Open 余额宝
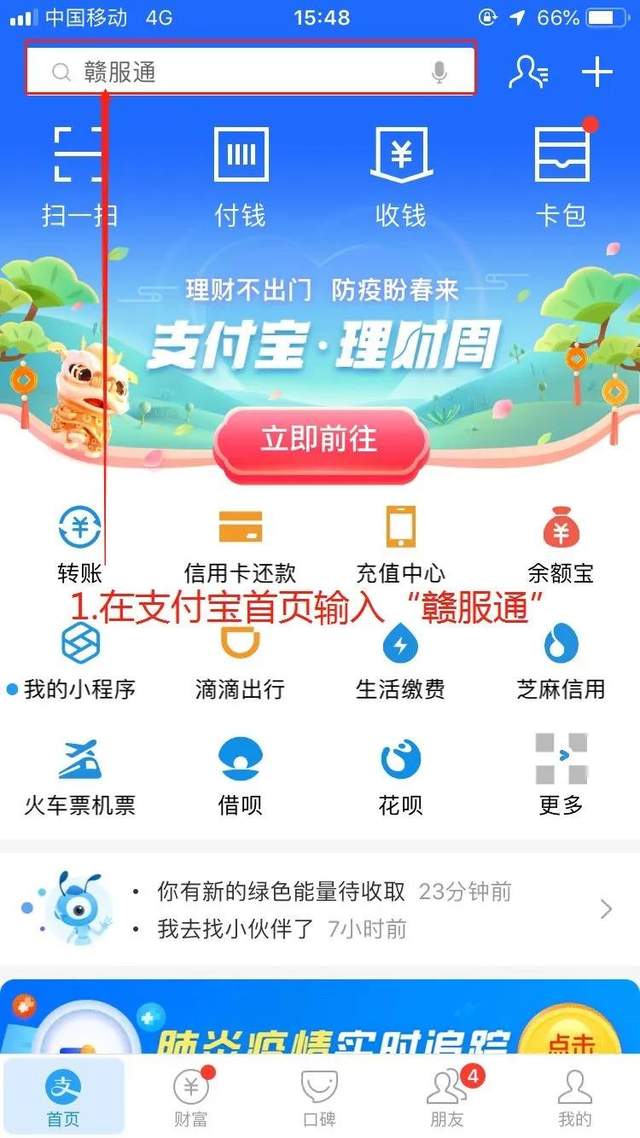The width and height of the screenshot is (640, 1138). (x=561, y=544)
